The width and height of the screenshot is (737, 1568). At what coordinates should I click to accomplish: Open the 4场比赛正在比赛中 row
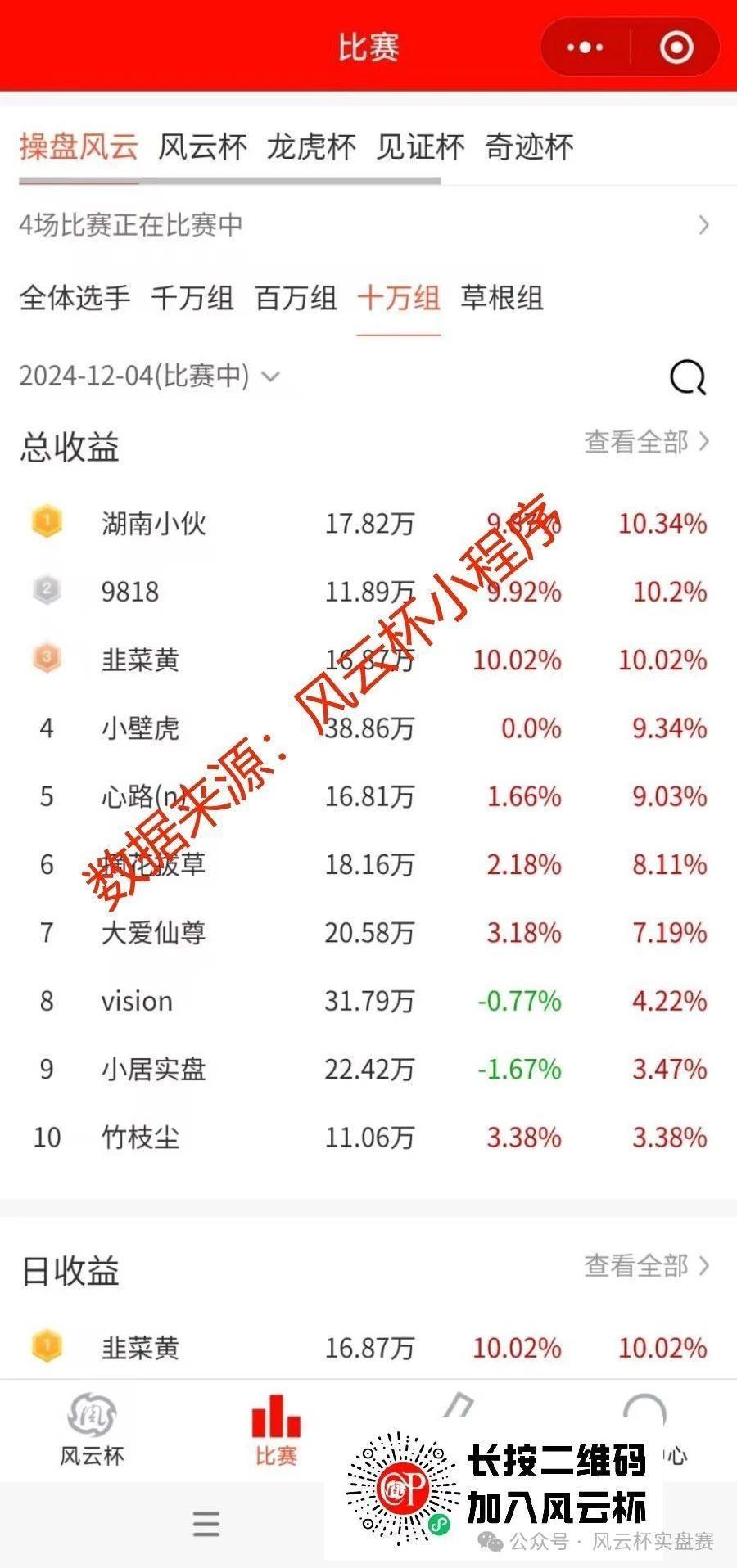[368, 224]
